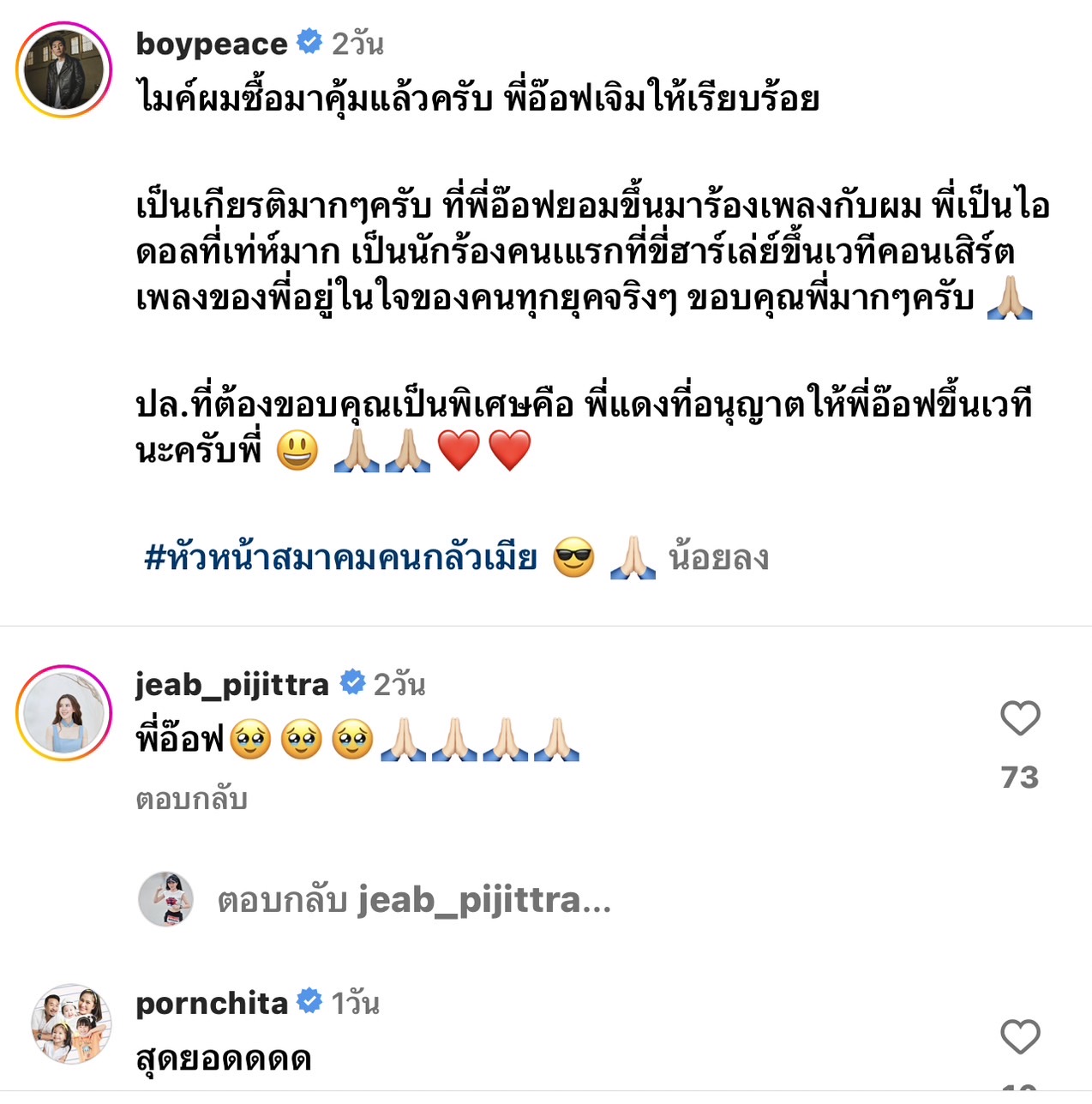1092x1104 pixels.
Task: Open hashtag #หัวหน้าสมาคมคนกลัวเมีย
Action: (340, 558)
